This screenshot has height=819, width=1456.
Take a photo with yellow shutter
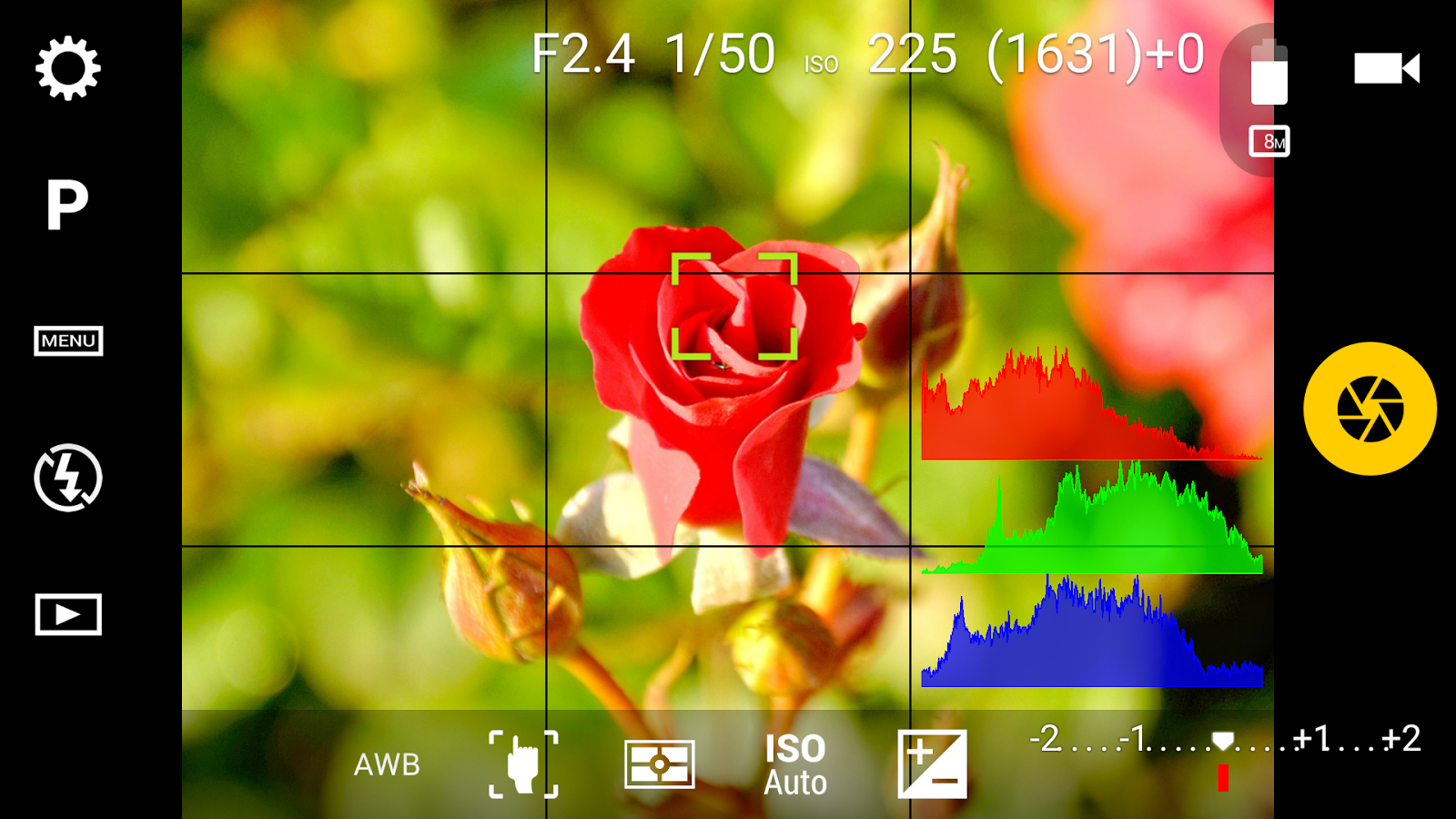tap(1370, 409)
